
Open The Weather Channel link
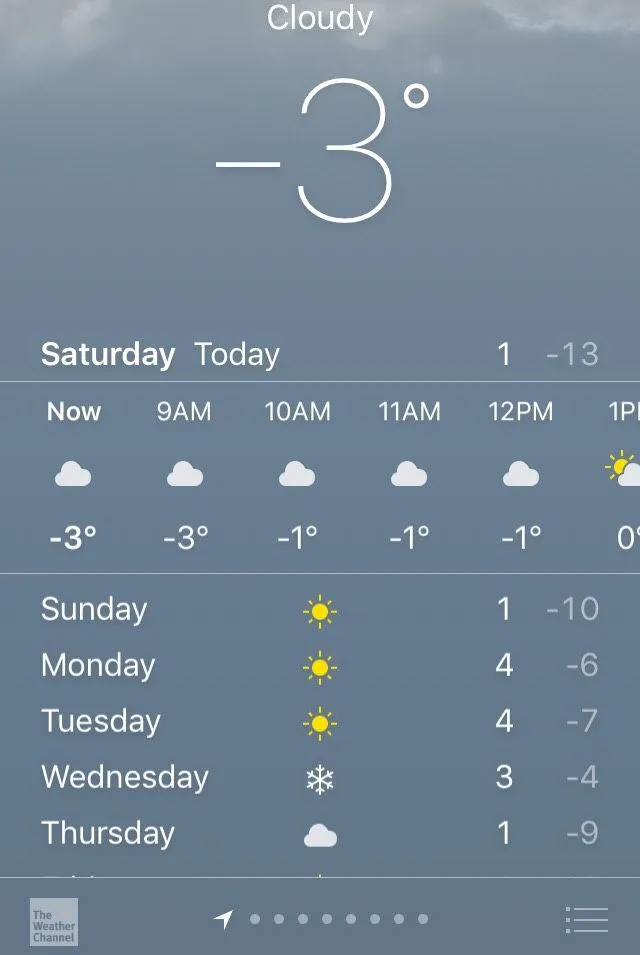[x=53, y=921]
